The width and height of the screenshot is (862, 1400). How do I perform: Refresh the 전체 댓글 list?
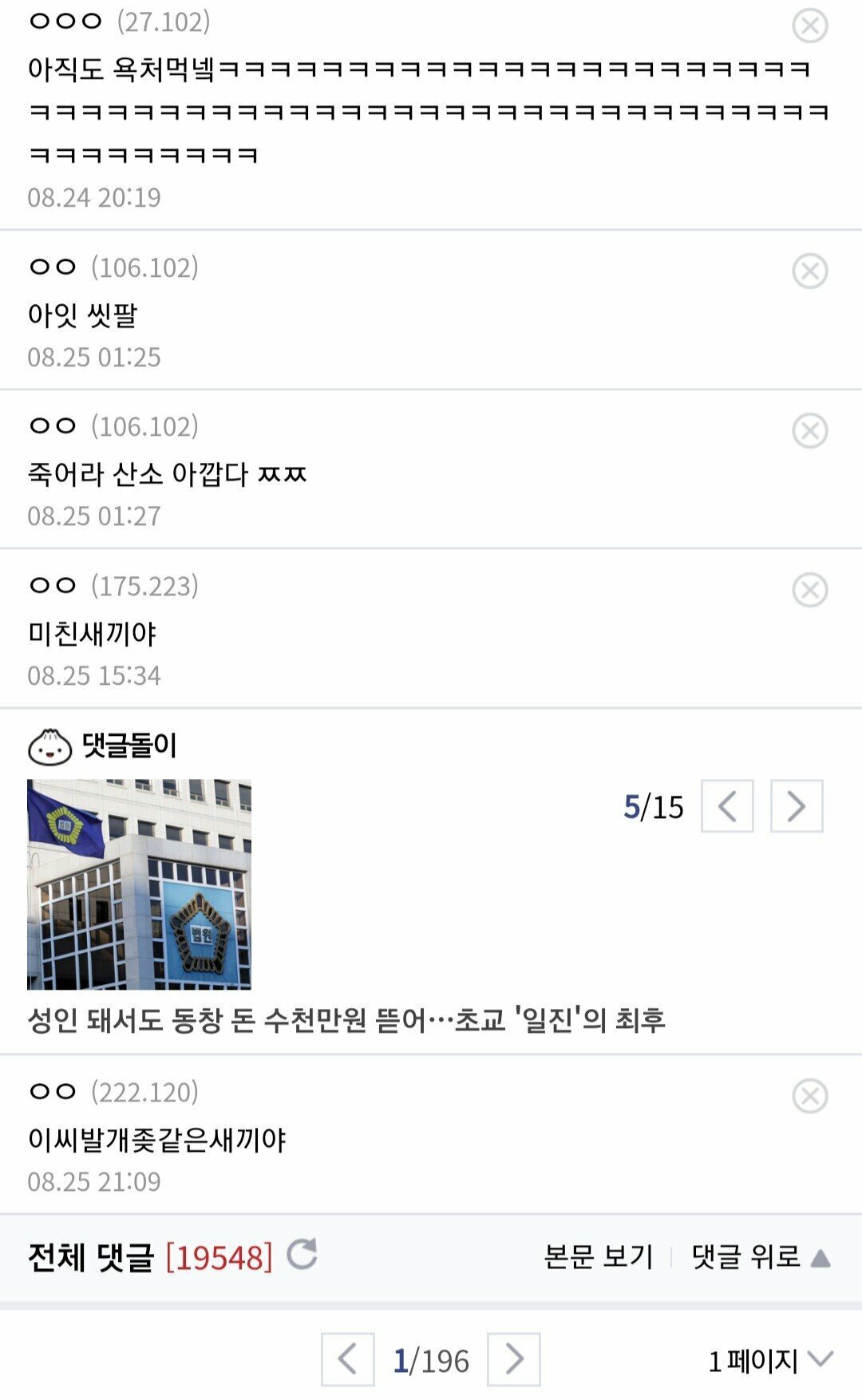tap(302, 1255)
